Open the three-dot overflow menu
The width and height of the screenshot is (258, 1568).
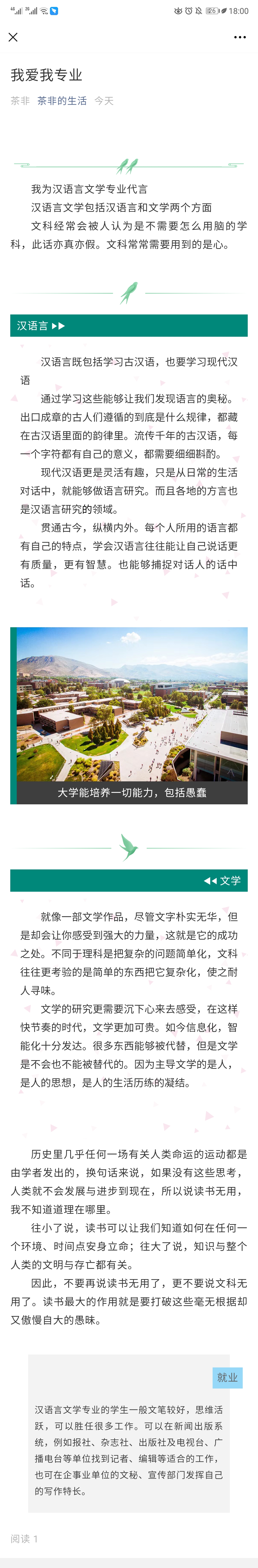coord(240,37)
